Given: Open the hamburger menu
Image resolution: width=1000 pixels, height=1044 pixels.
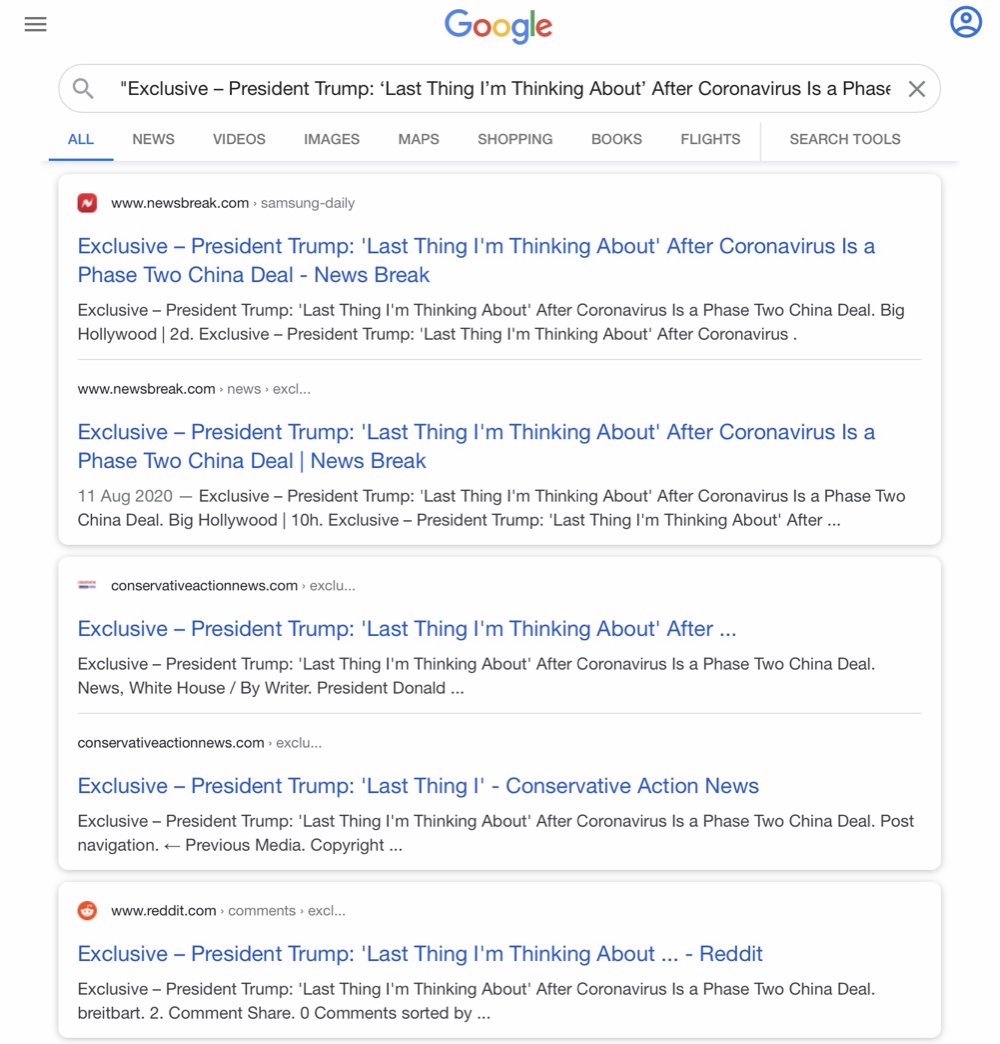Looking at the screenshot, I should (x=35, y=25).
